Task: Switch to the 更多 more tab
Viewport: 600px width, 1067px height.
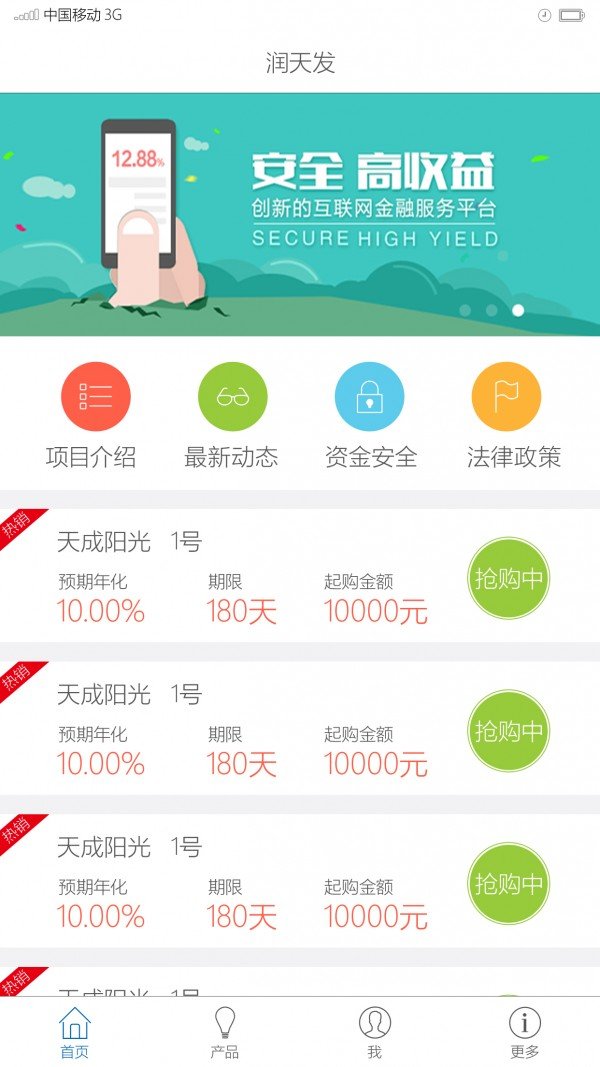Action: [x=525, y=1032]
